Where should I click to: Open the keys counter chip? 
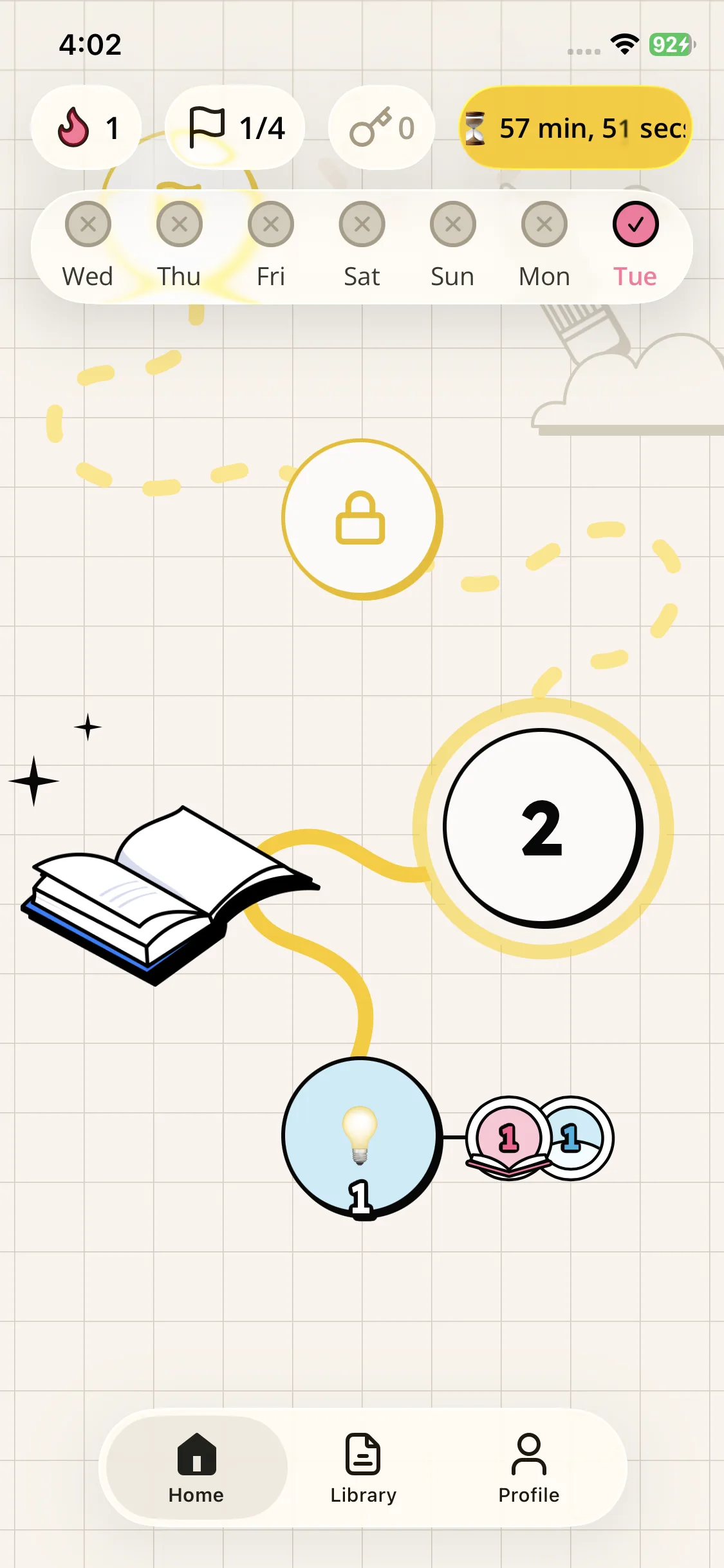382,127
